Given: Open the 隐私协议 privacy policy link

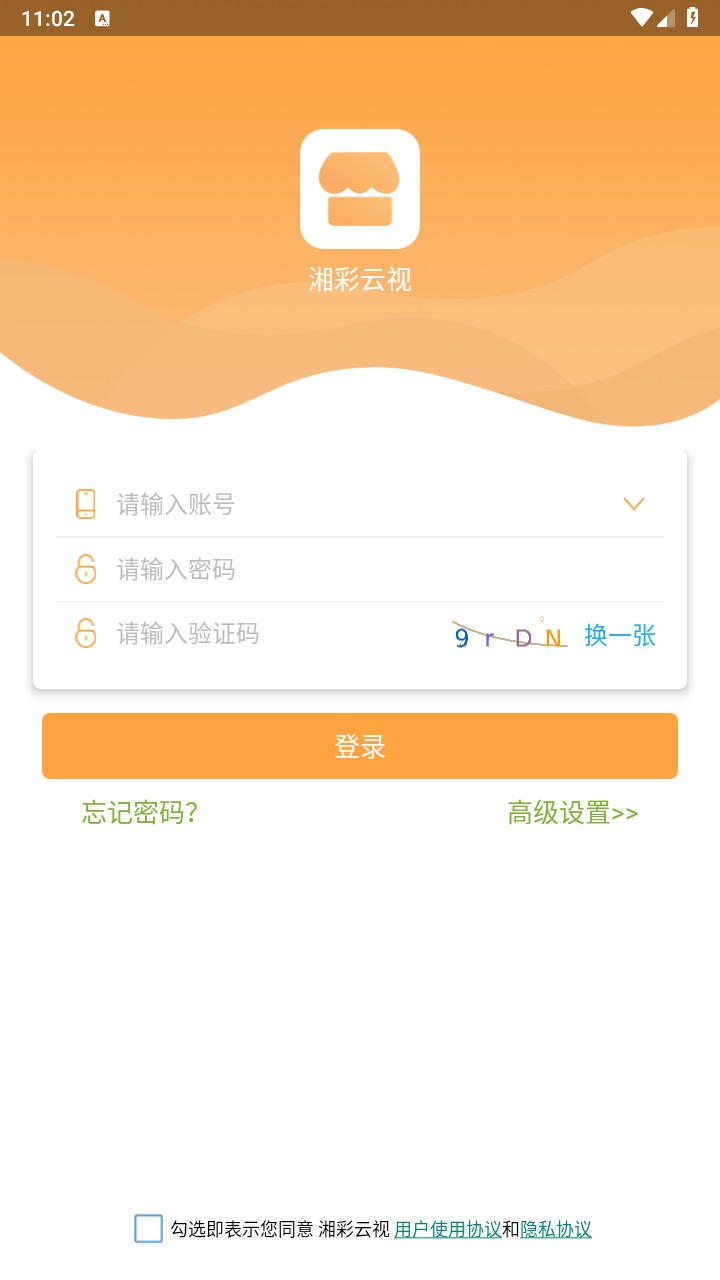Looking at the screenshot, I should [x=556, y=1230].
